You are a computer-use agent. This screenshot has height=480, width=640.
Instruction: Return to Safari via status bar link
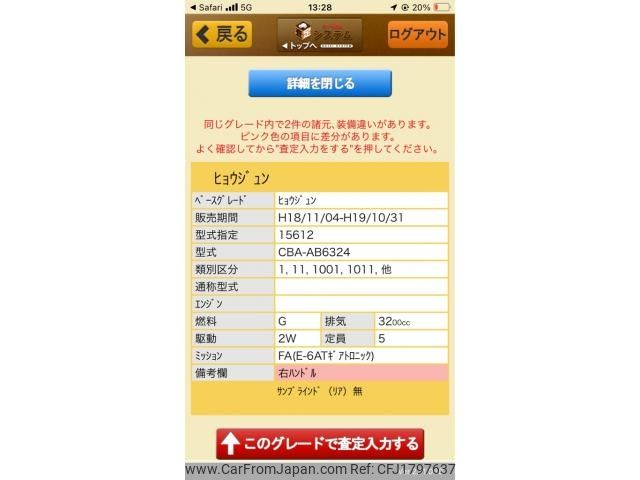[x=207, y=6]
